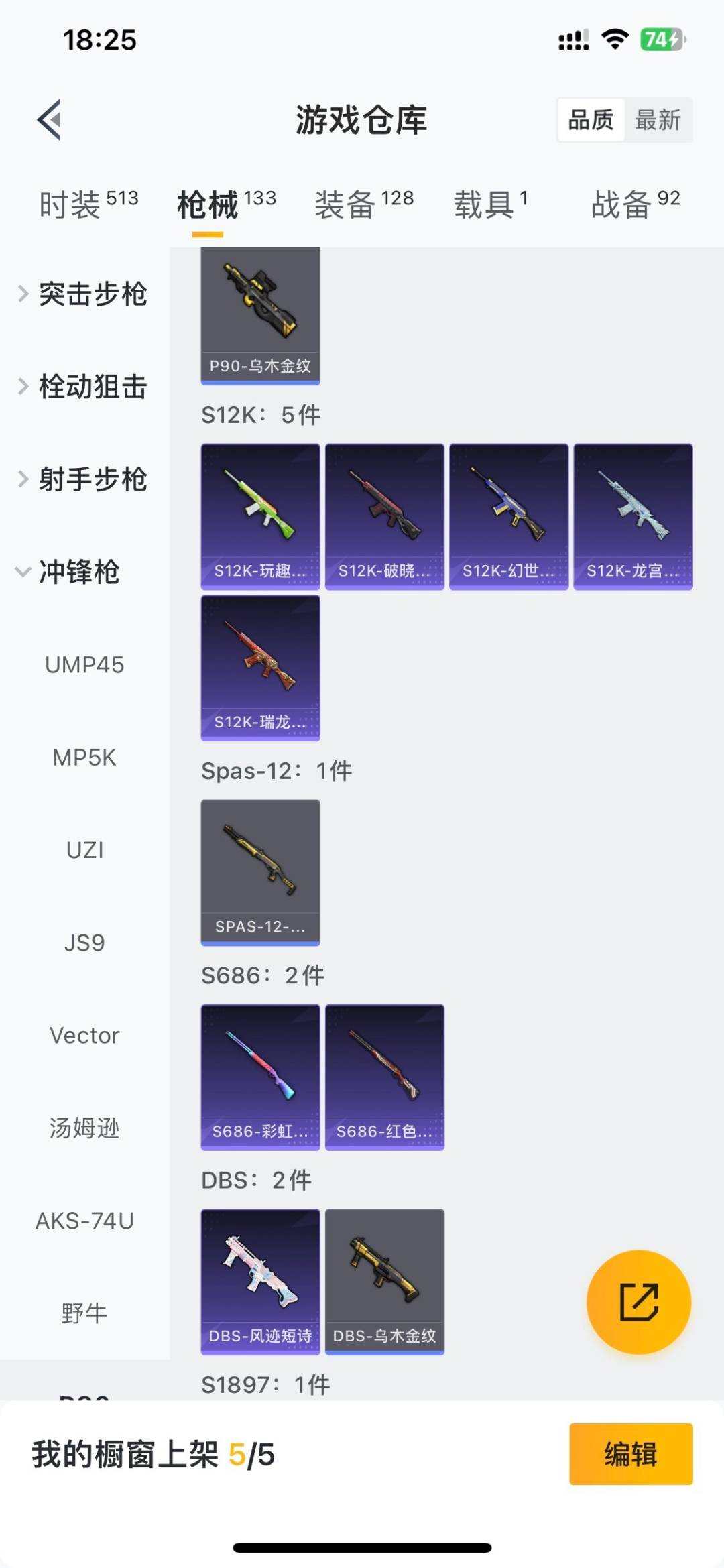Open the S12K-龙宫 weapon skin
The width and height of the screenshot is (724, 1568).
[x=633, y=516]
